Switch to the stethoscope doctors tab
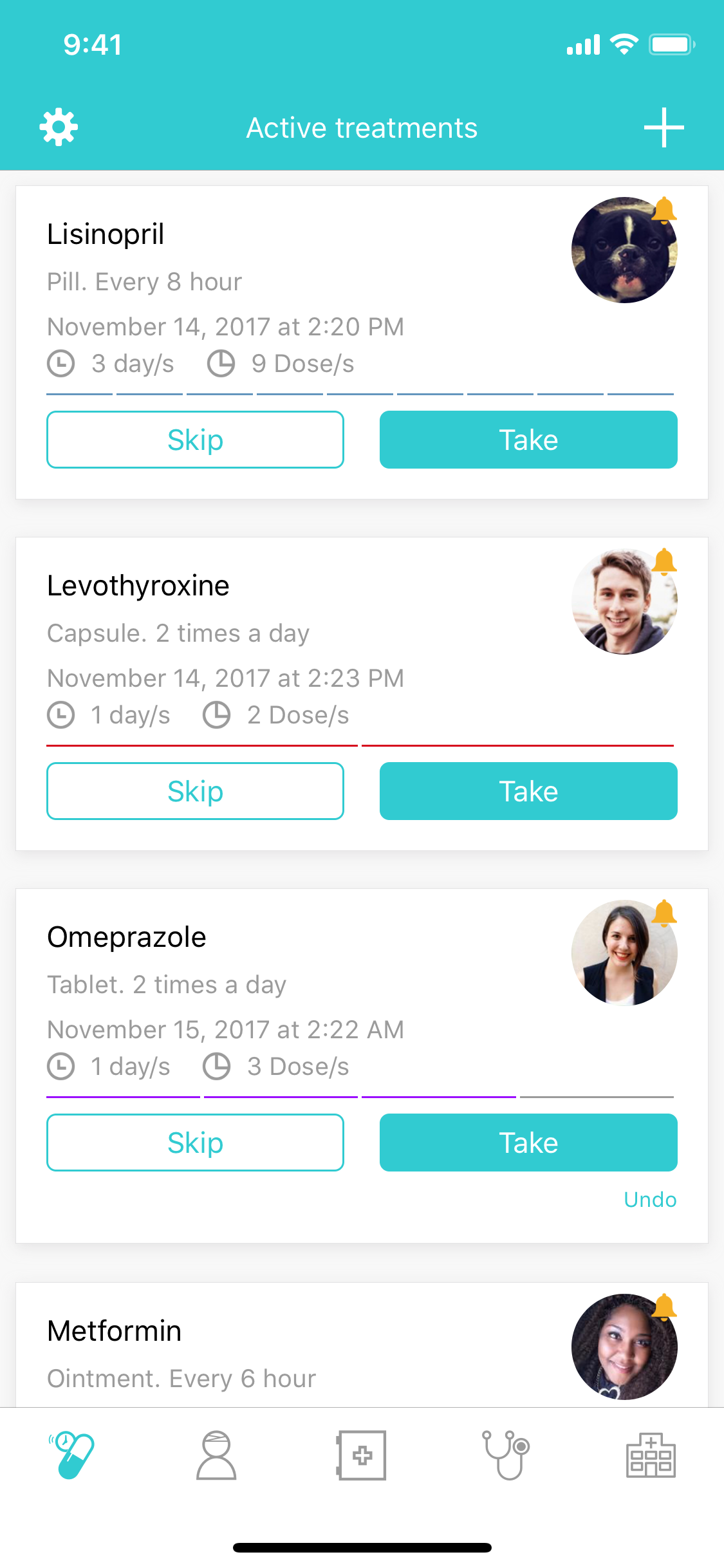The height and width of the screenshot is (1568, 724). click(x=506, y=1455)
